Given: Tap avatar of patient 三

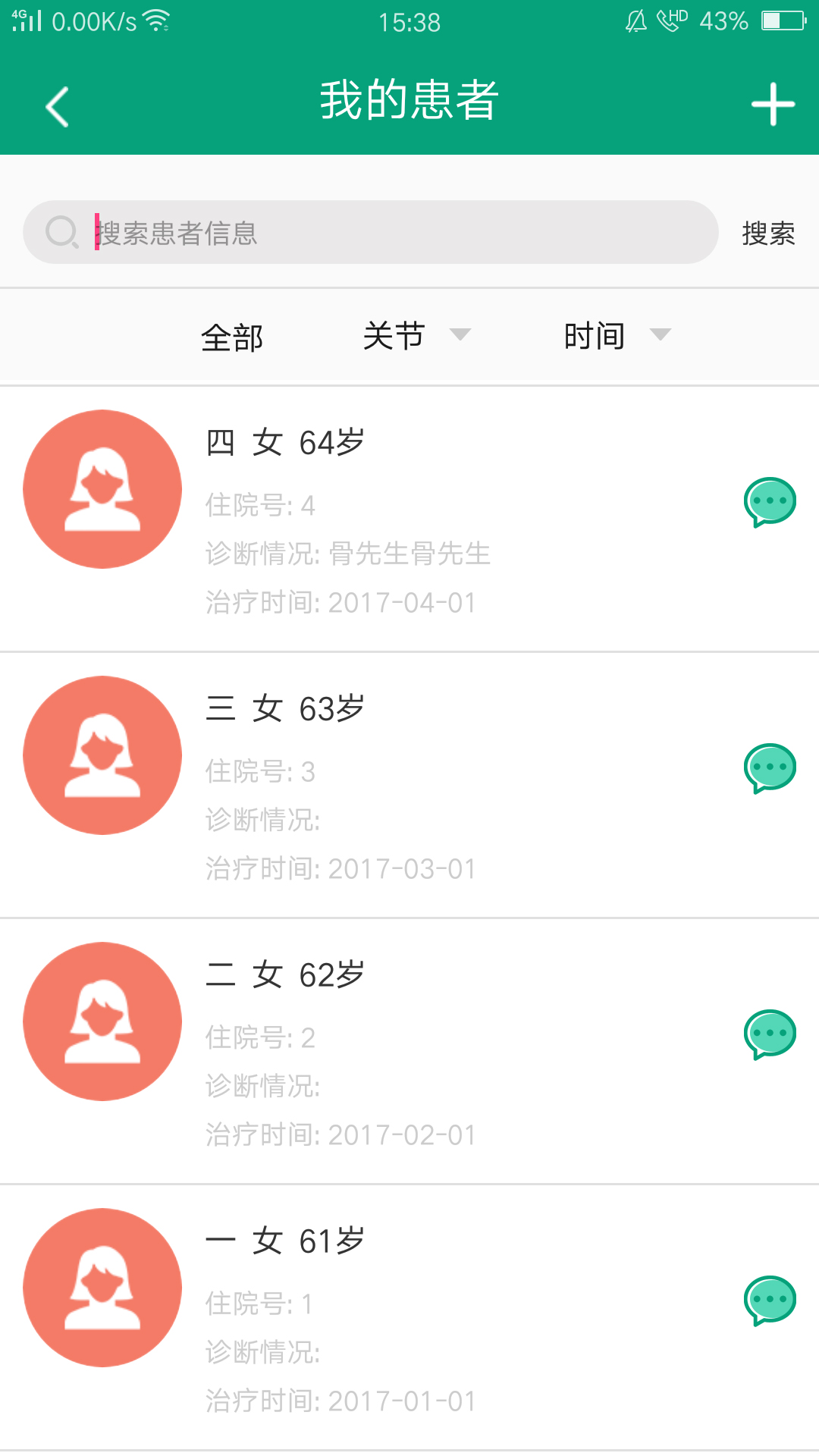Looking at the screenshot, I should [102, 756].
